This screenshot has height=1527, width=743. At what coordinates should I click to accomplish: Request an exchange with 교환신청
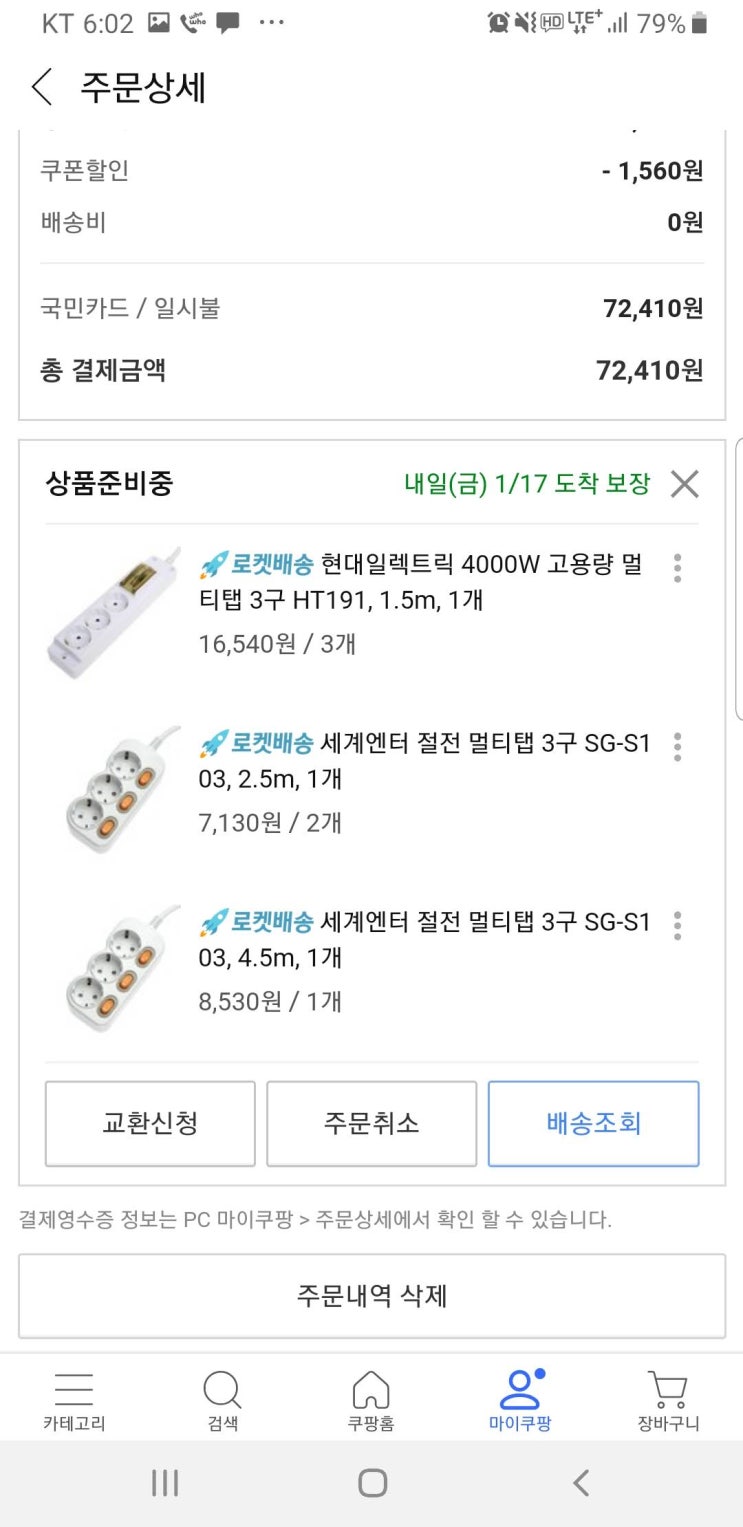coord(150,1123)
